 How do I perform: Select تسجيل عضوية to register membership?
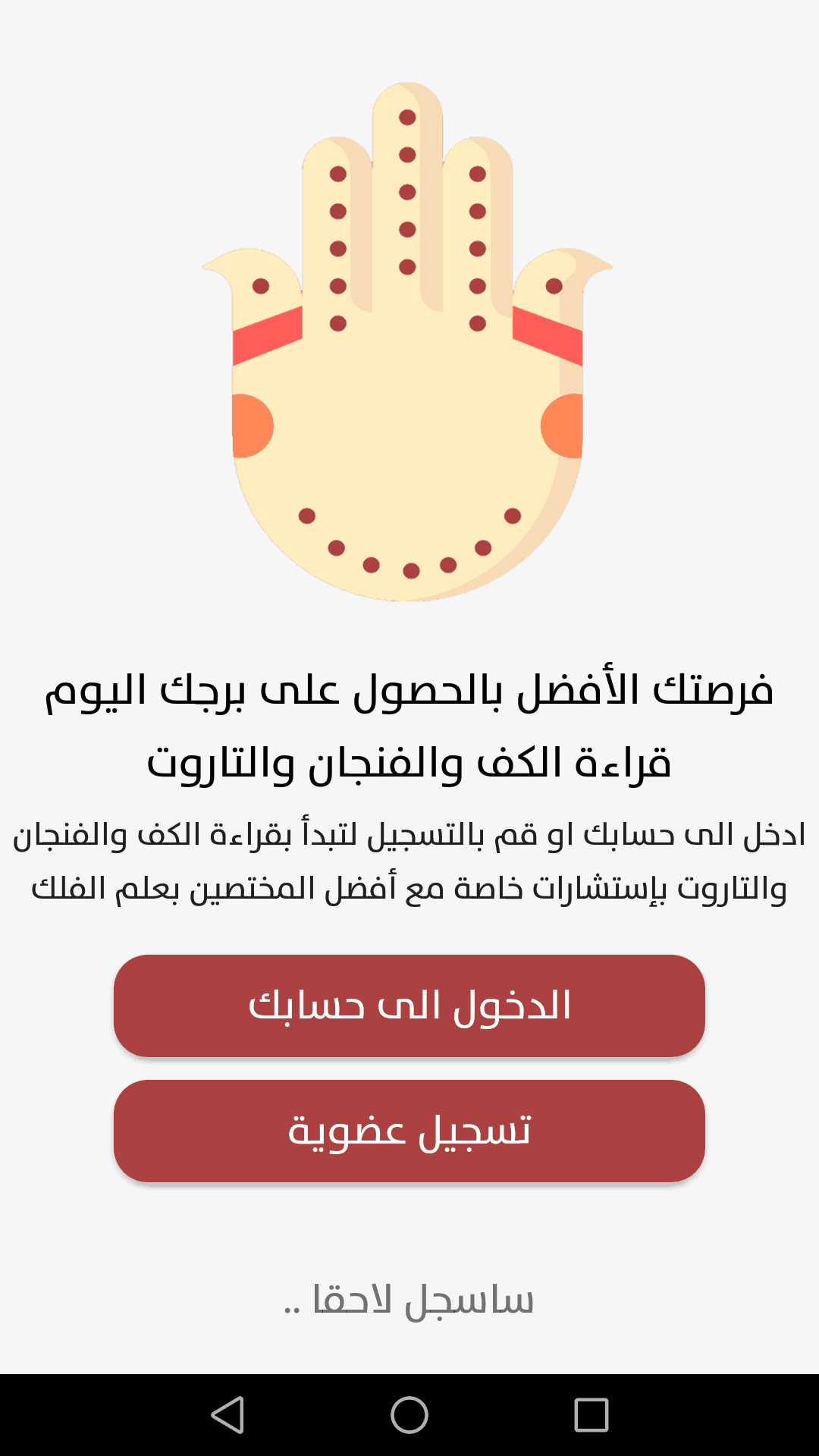[409, 1131]
